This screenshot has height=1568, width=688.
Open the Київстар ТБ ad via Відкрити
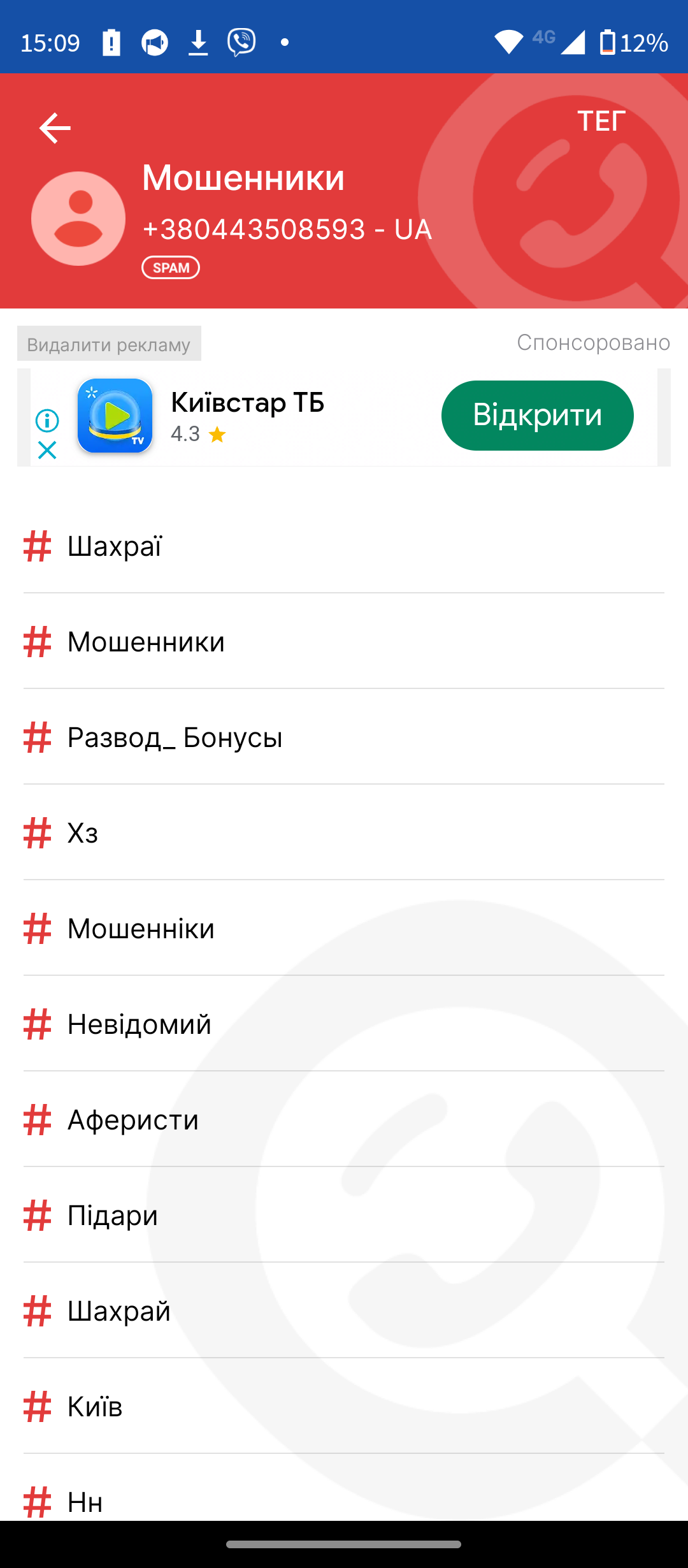coord(537,416)
